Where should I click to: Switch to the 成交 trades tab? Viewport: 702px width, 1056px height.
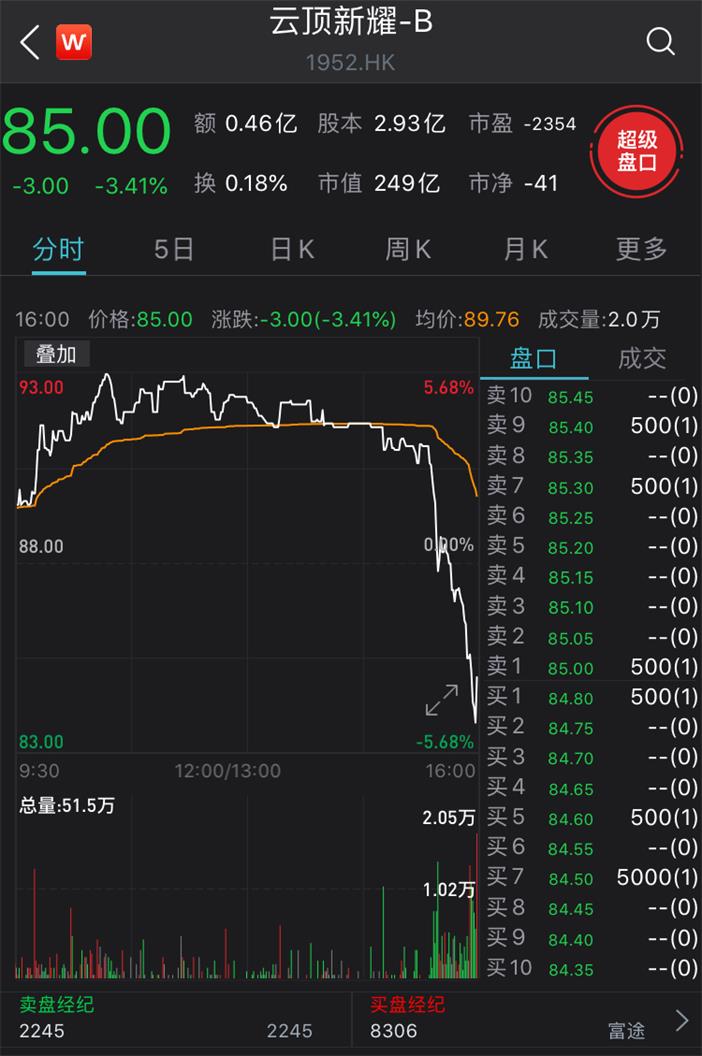point(642,359)
